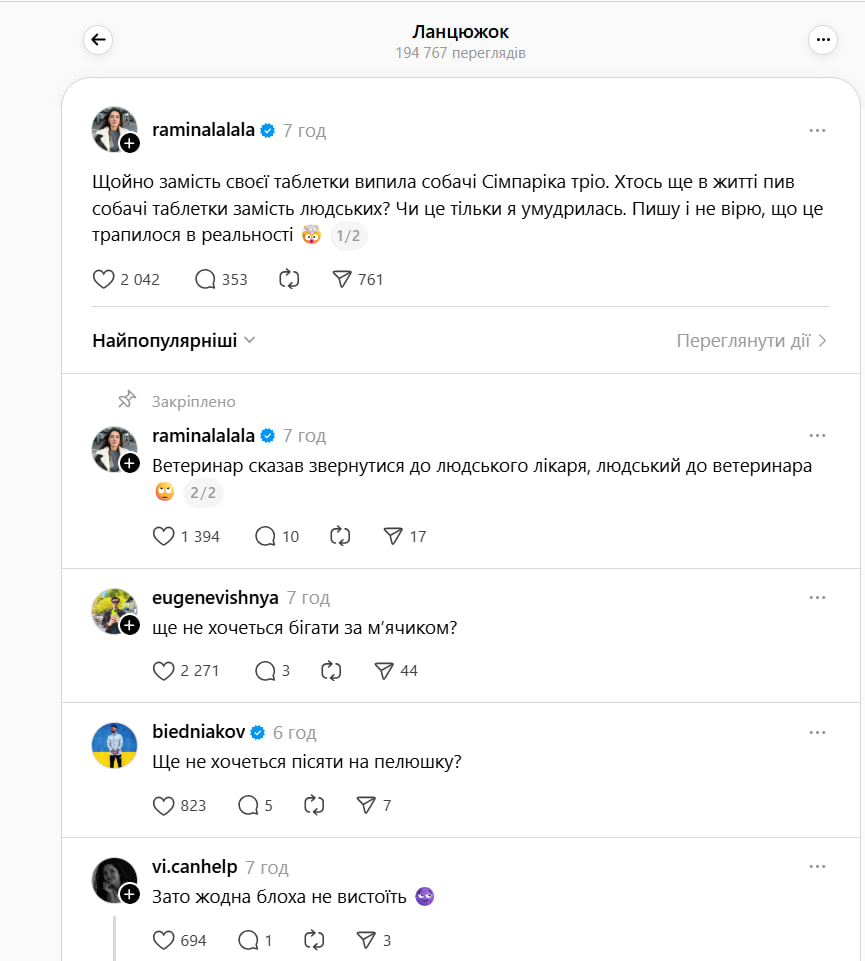The width and height of the screenshot is (865, 961).
Task: Like biedniakov's comment about пелюшку
Action: coord(164,805)
